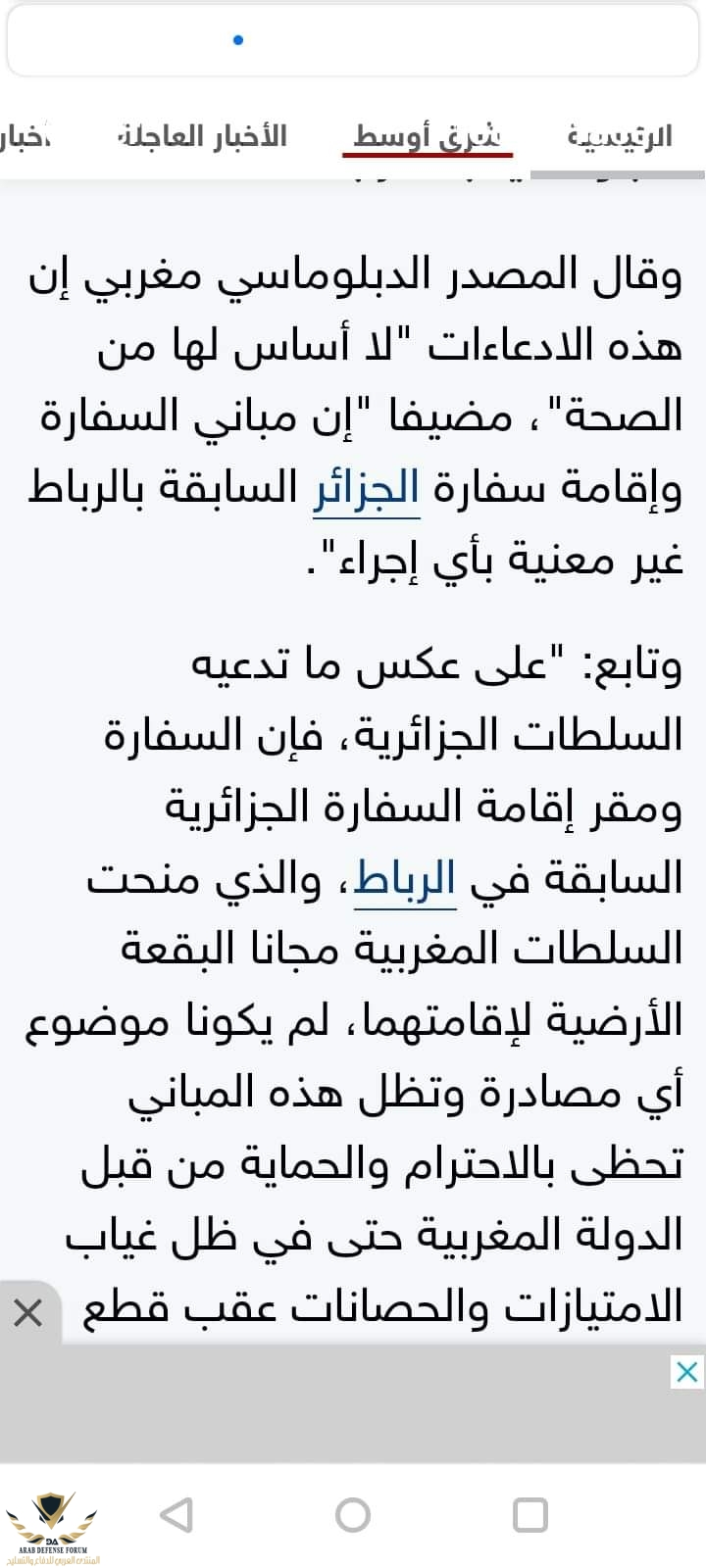Open the الأخبار العاجلة tab

(202, 136)
